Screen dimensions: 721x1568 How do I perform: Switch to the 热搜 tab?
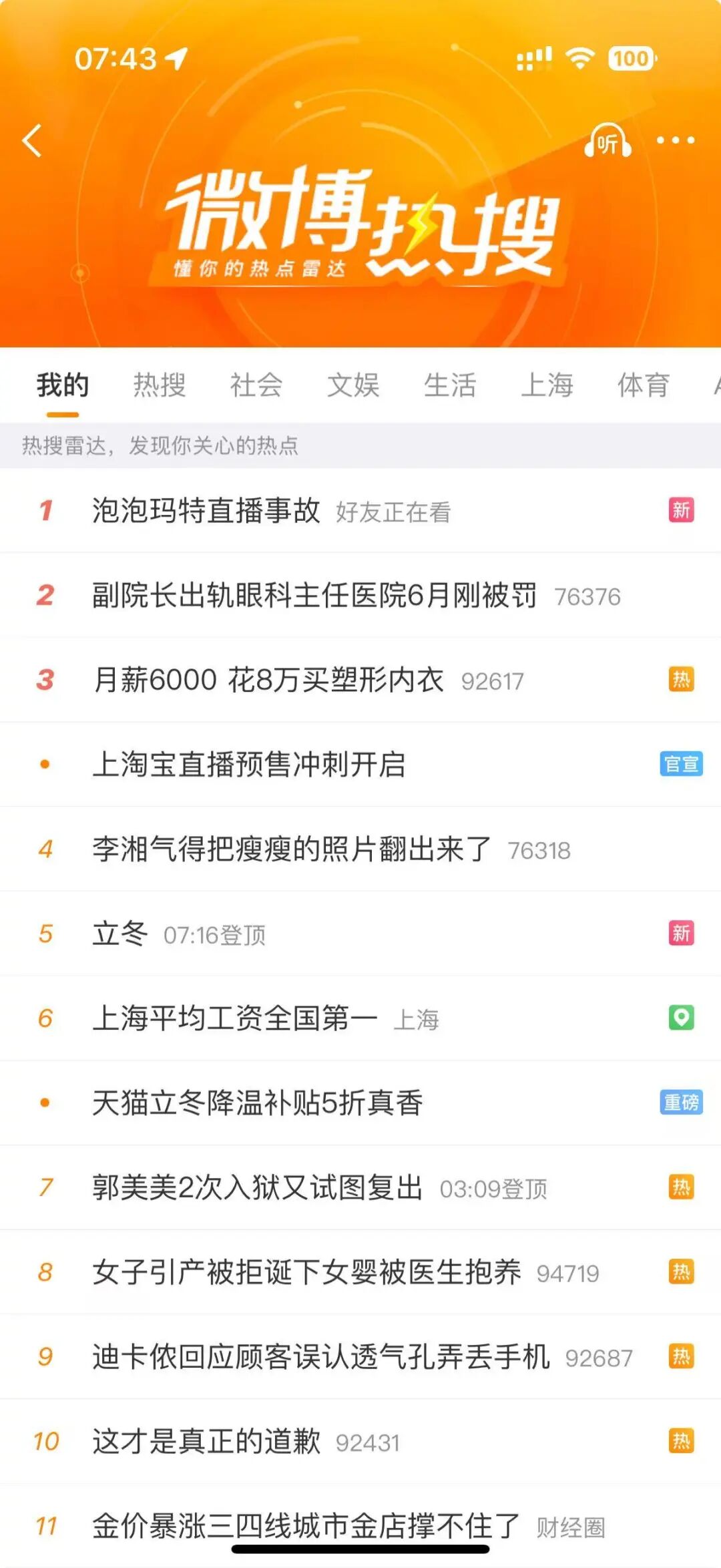point(160,385)
